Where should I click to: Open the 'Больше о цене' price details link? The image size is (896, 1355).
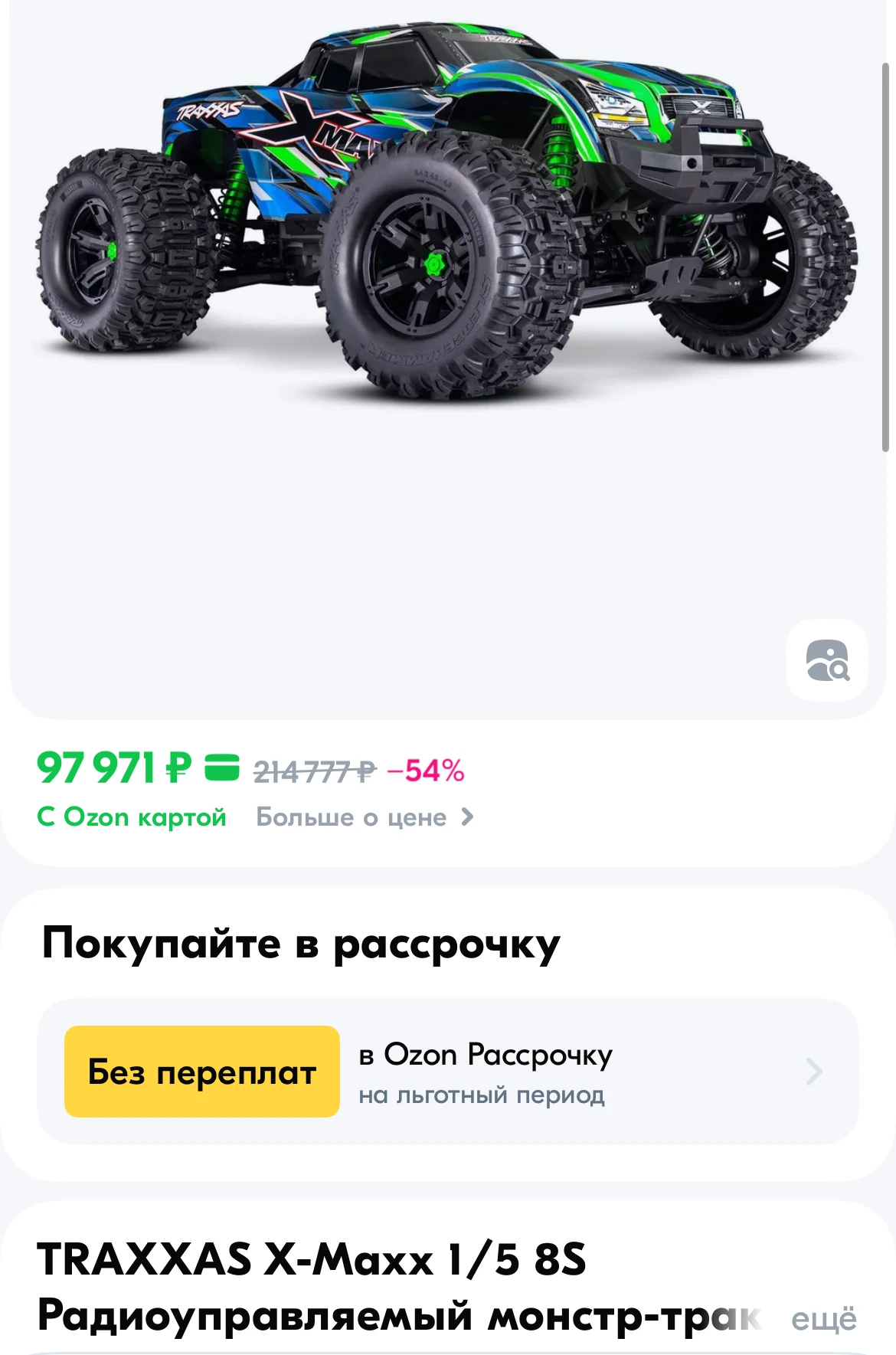(x=365, y=817)
